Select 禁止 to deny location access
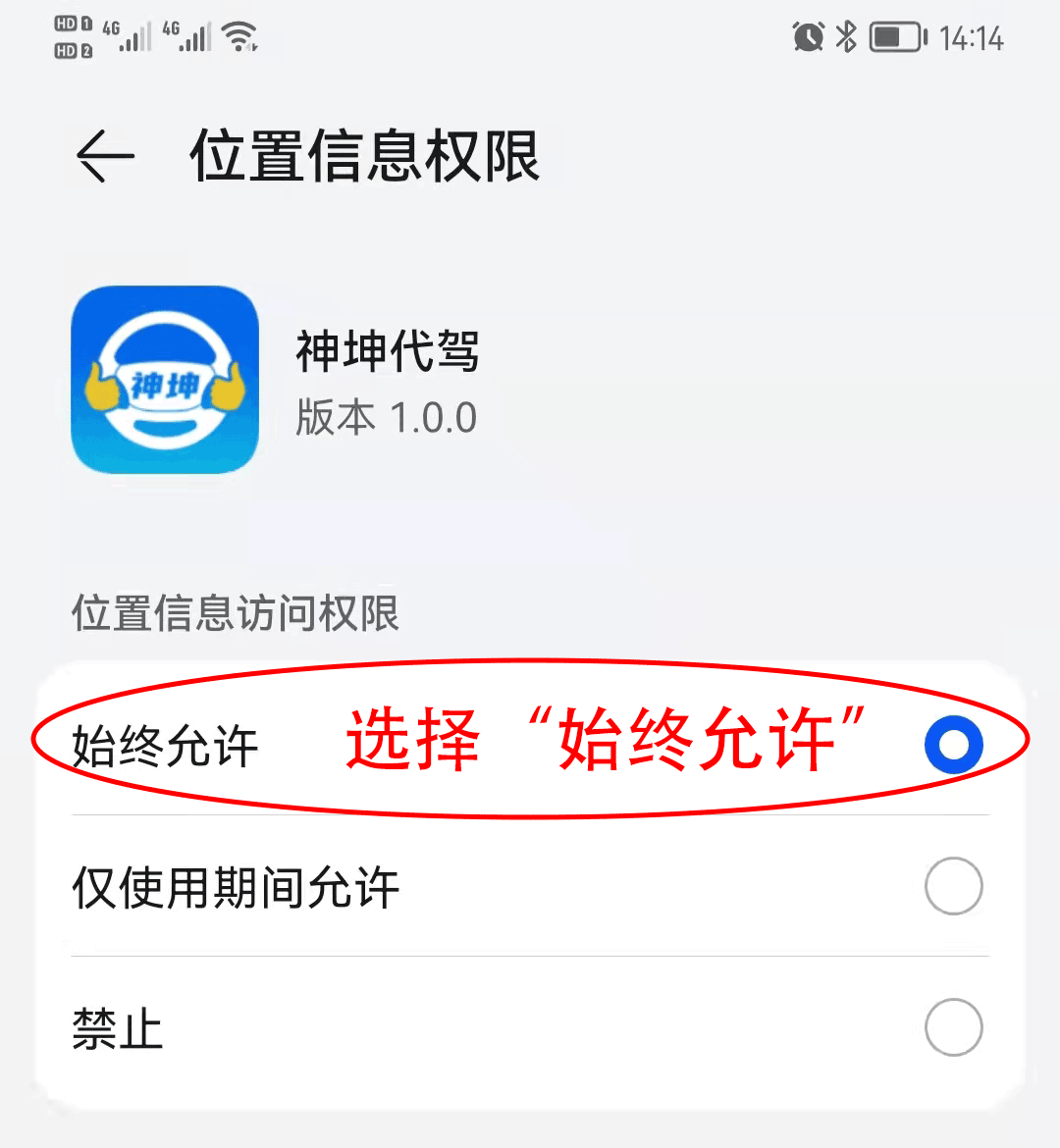 [953, 1027]
